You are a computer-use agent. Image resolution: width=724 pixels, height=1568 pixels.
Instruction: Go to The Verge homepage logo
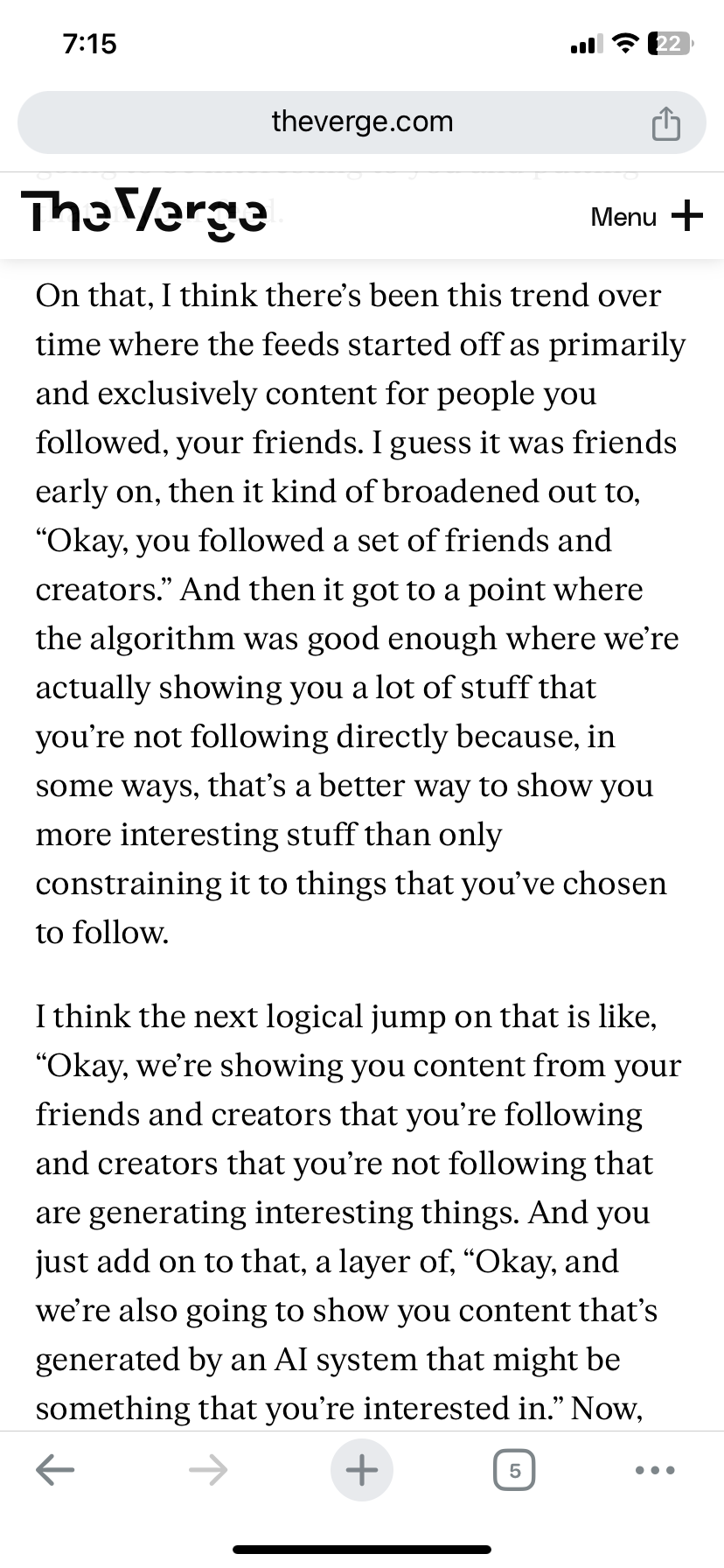click(x=144, y=214)
